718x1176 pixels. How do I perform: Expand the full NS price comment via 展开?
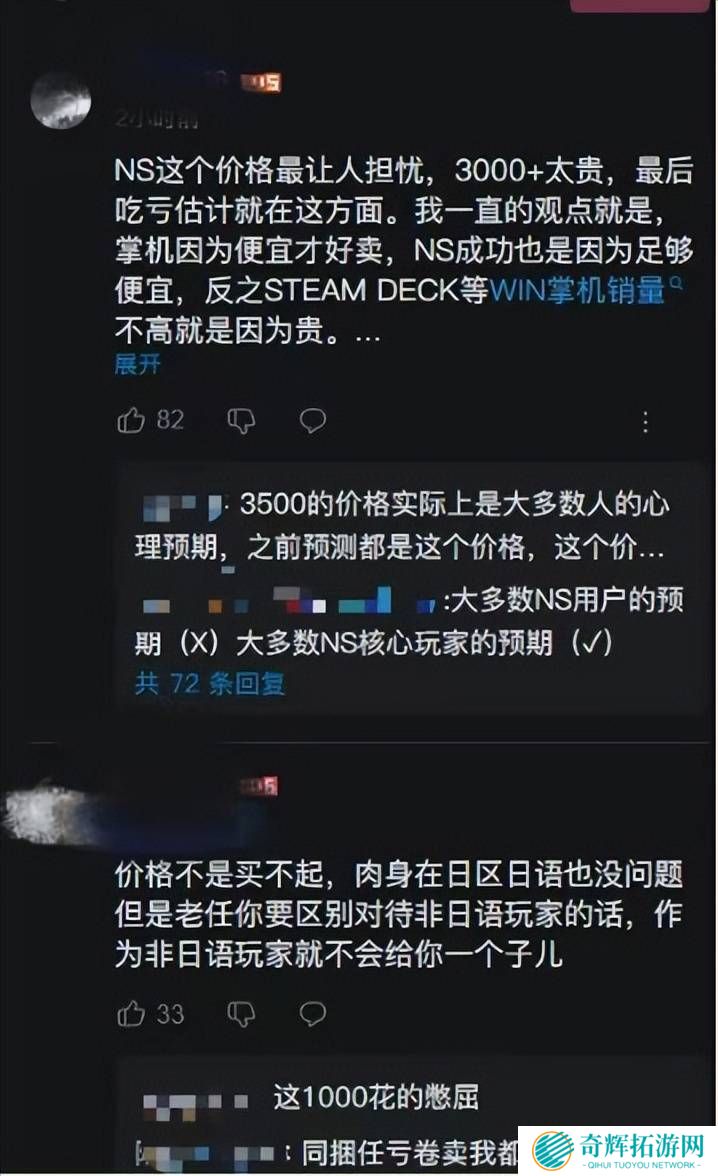(137, 364)
